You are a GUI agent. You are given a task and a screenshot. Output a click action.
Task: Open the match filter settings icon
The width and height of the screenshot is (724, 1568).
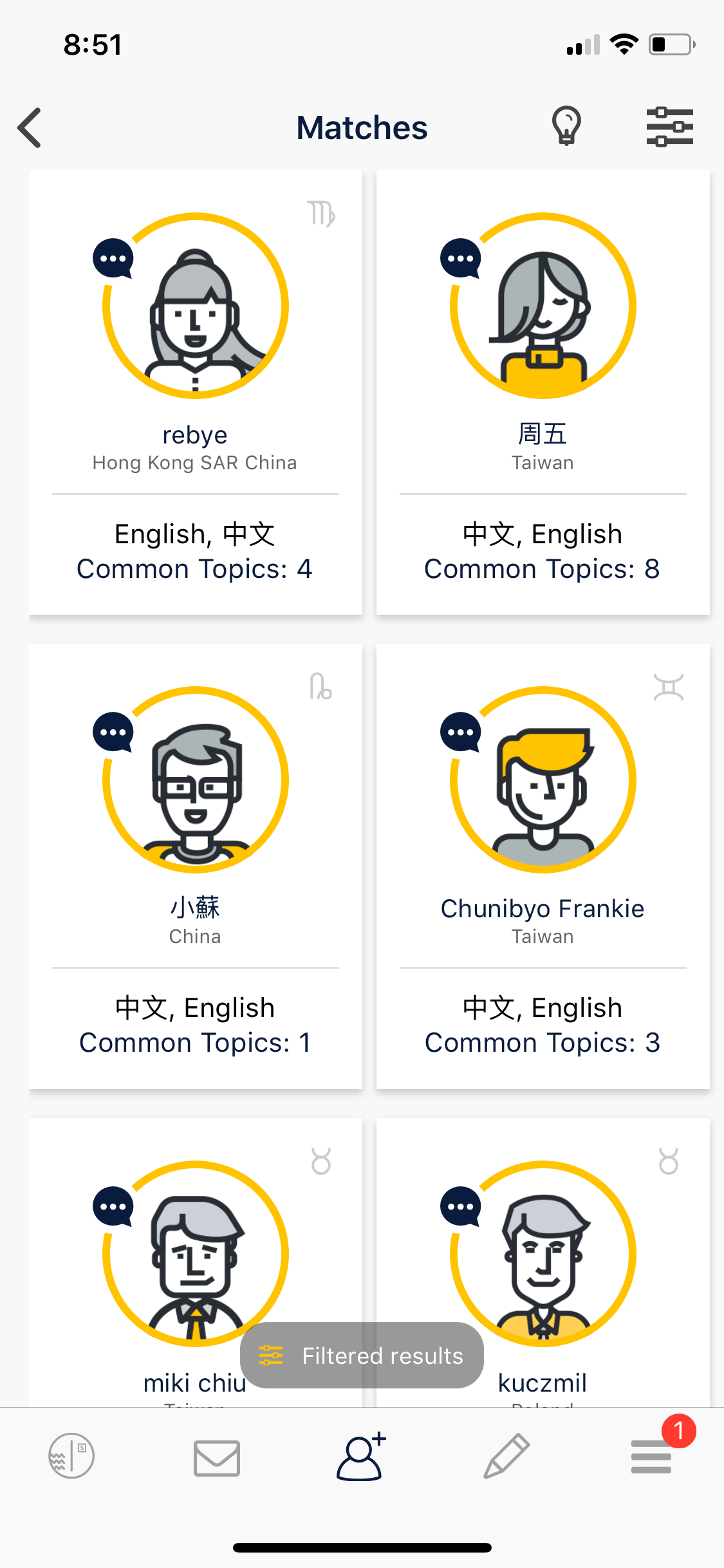[x=669, y=127]
